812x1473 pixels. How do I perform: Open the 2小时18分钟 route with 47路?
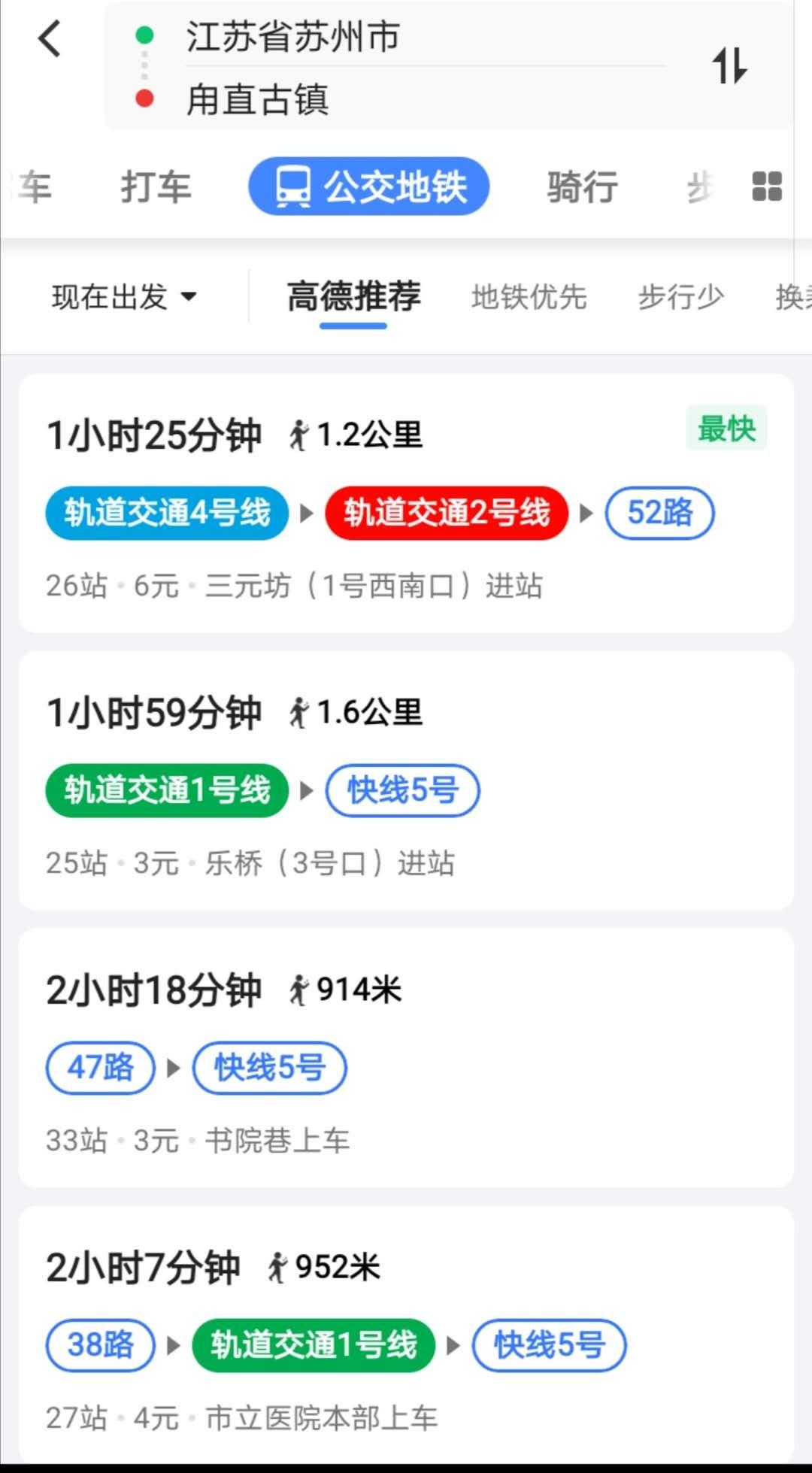click(x=406, y=1058)
